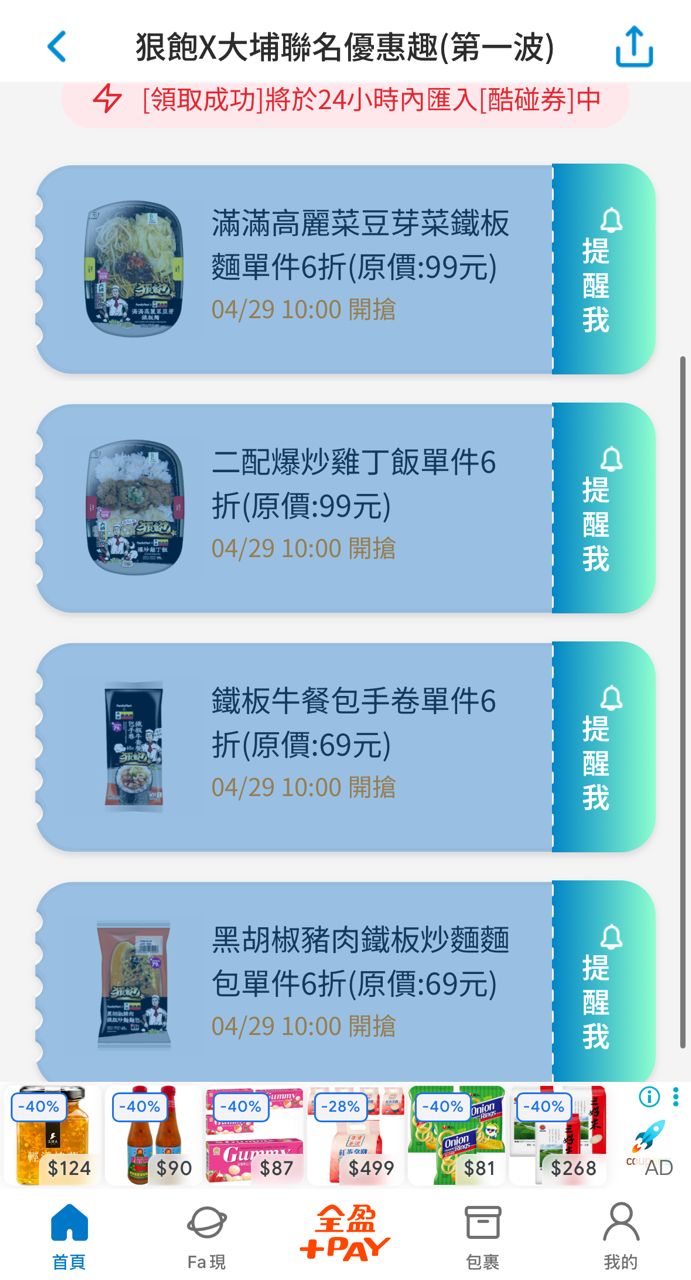Image resolution: width=691 pixels, height=1280 pixels.
Task: Switch to the 首頁 tab
Action: coord(69,1236)
